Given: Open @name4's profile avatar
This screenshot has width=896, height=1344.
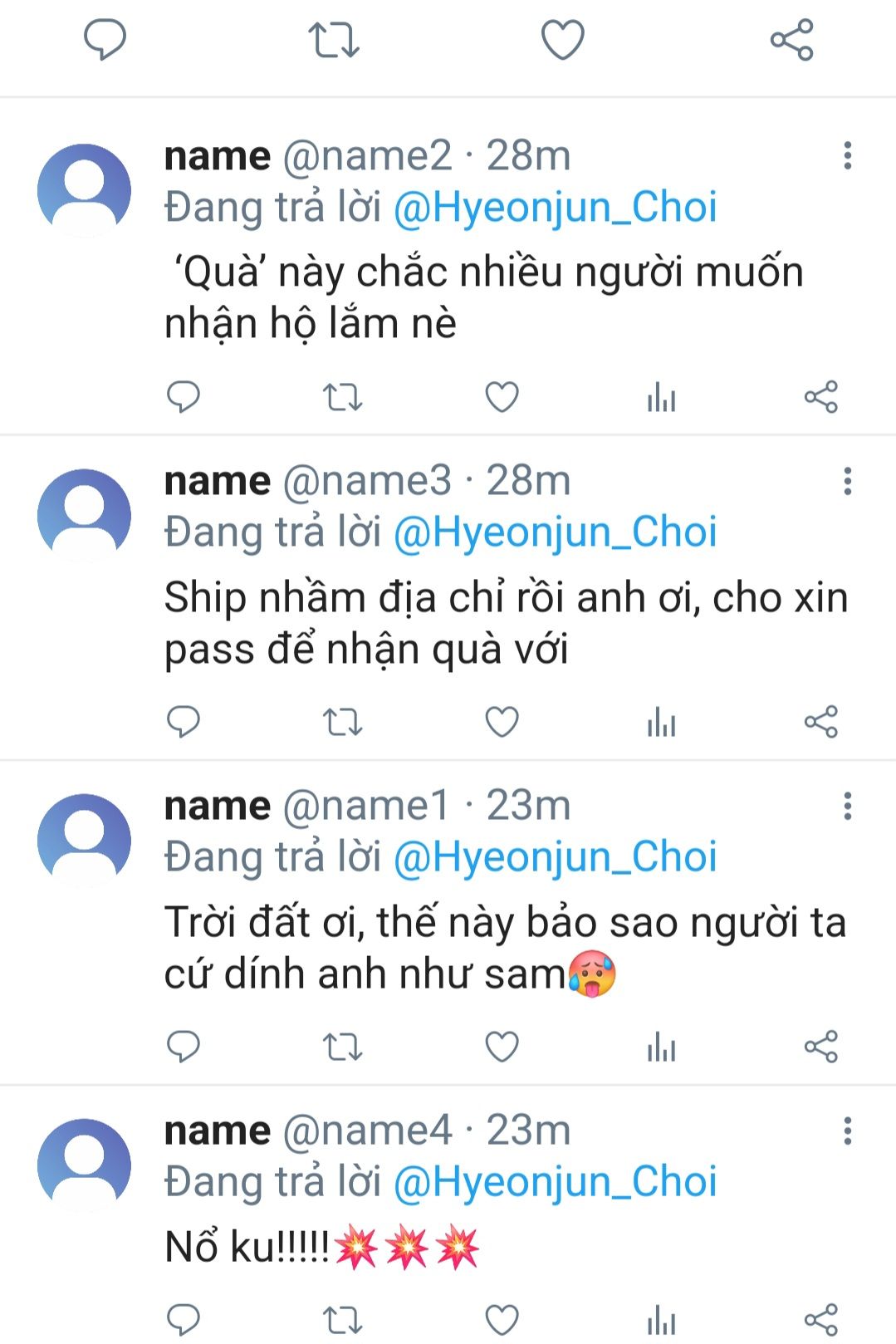Looking at the screenshot, I should (85, 1165).
